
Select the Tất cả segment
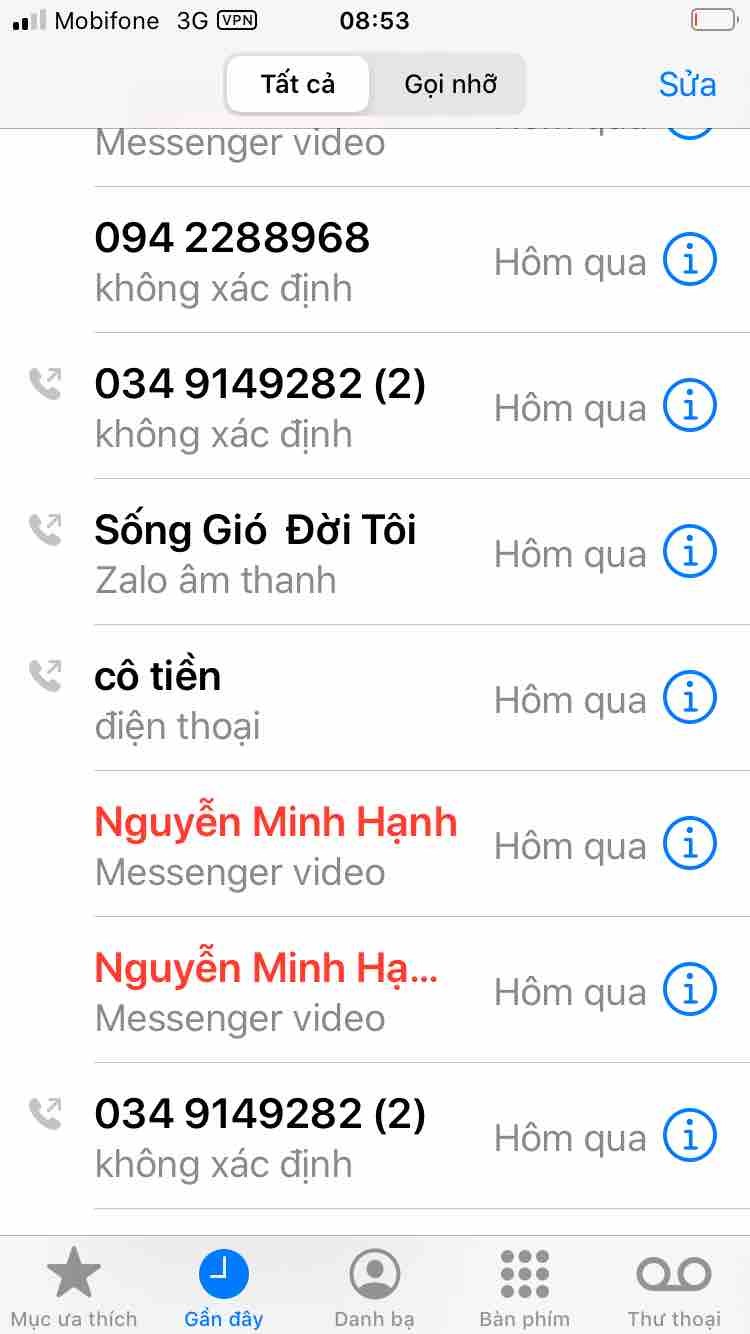point(298,84)
